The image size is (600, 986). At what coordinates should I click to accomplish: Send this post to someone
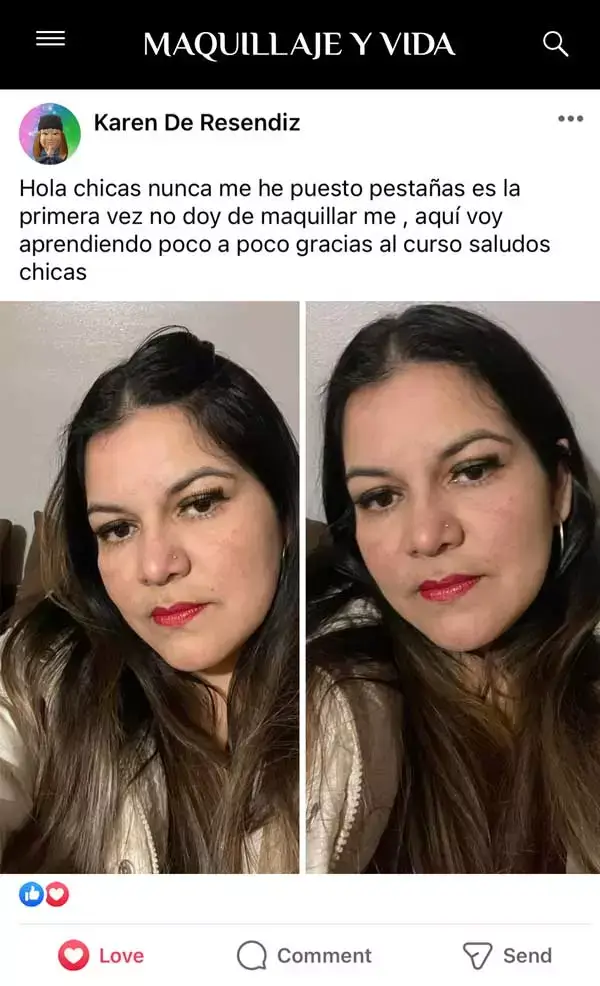[508, 956]
